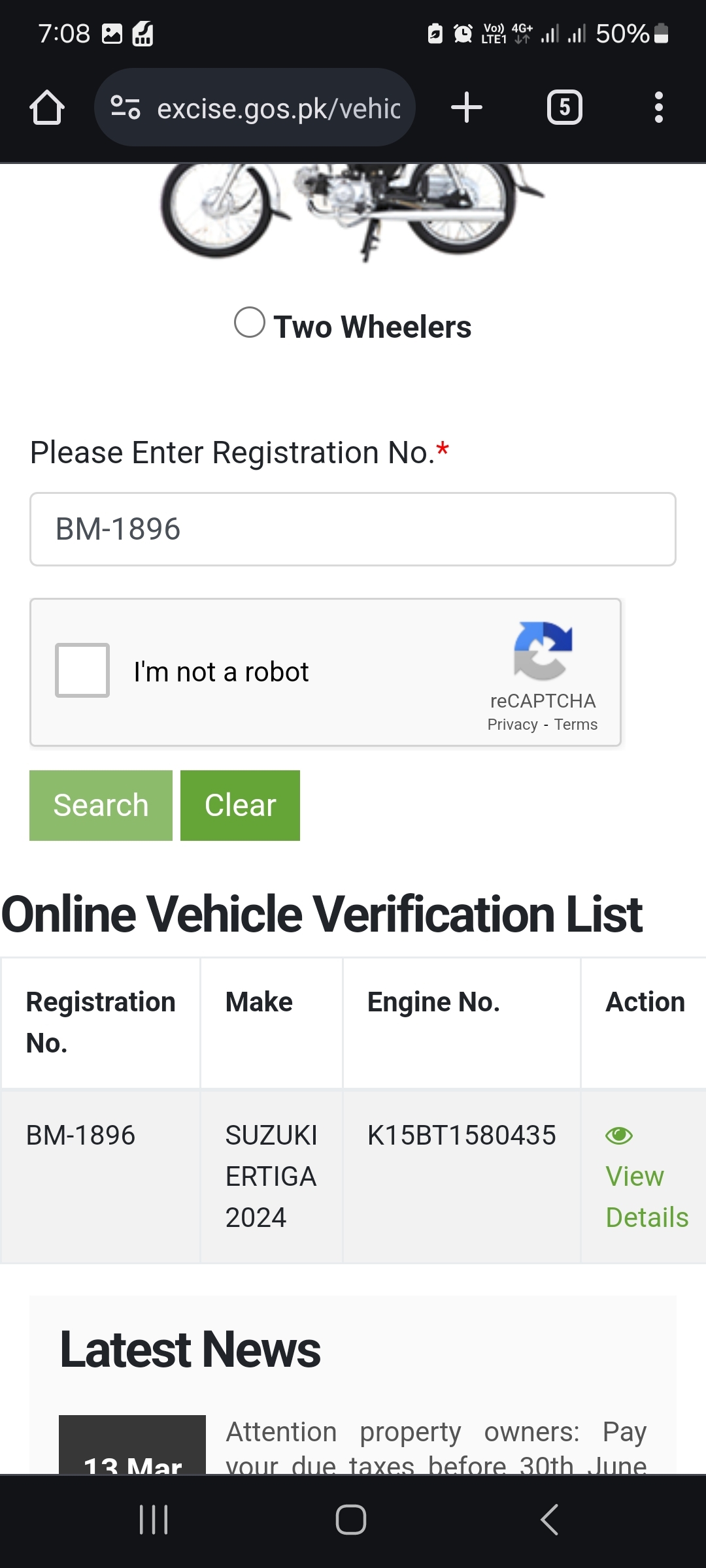Open the reCAPTCHA Terms link

coord(576,725)
